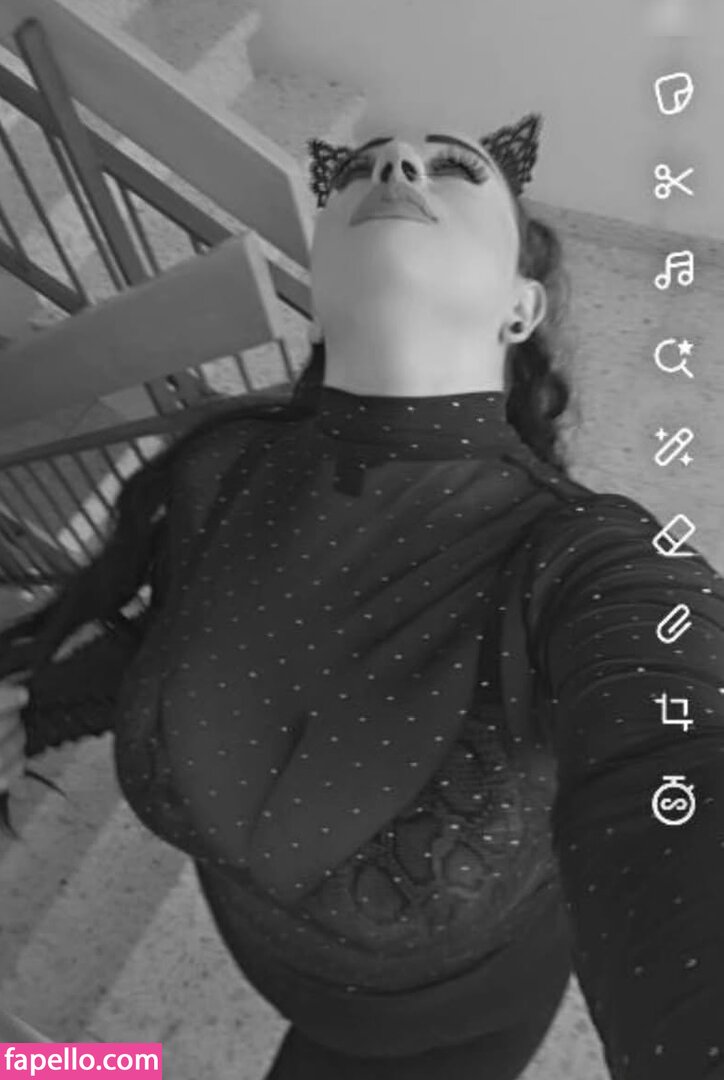Choose the magic eraser tool
The height and width of the screenshot is (1080, 724).
[674, 535]
